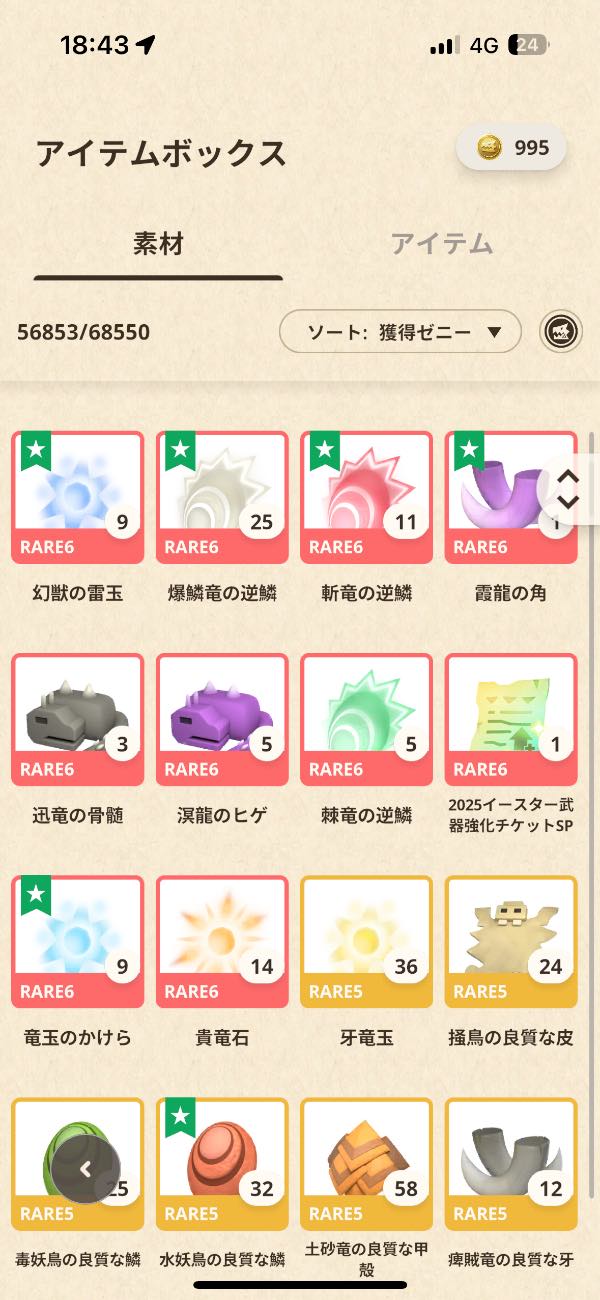This screenshot has height=1300, width=600.
Task: Switch to the アイテム tab
Action: [442, 243]
